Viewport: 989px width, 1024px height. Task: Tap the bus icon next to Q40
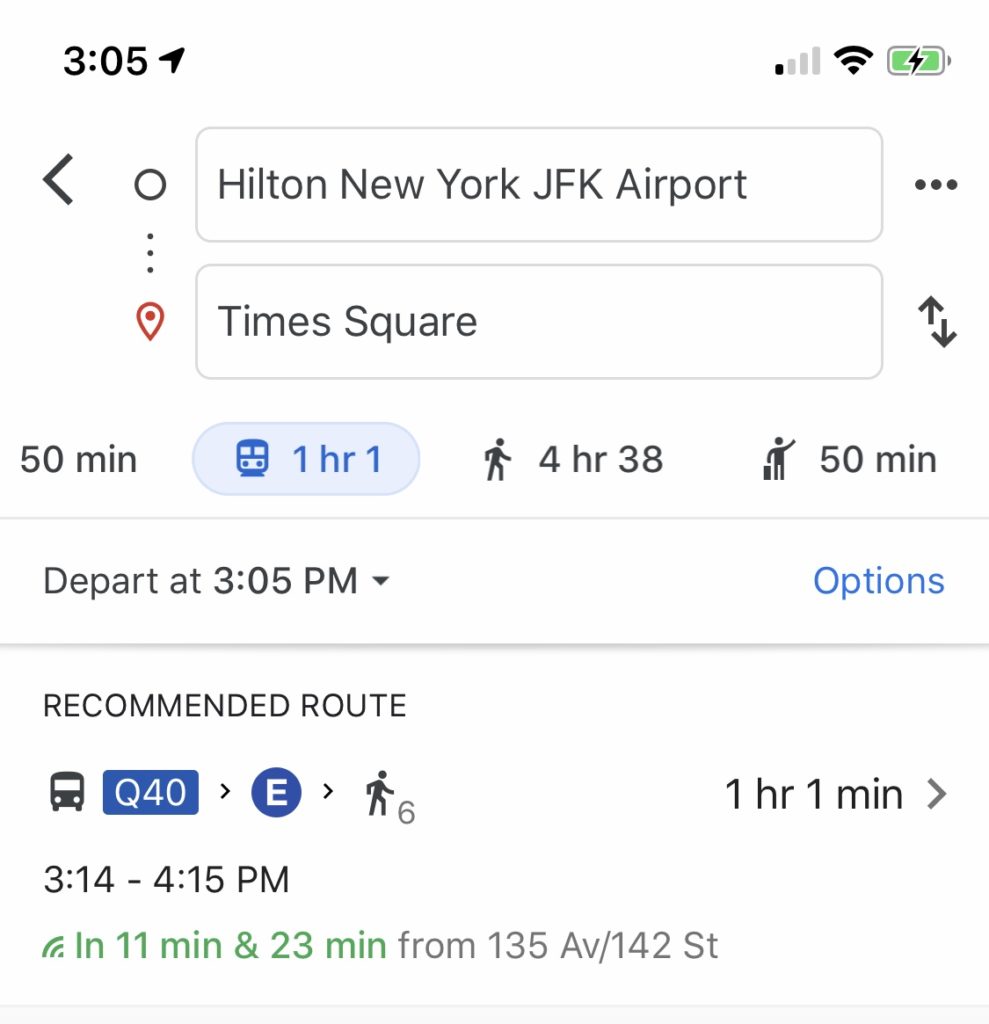coord(66,792)
